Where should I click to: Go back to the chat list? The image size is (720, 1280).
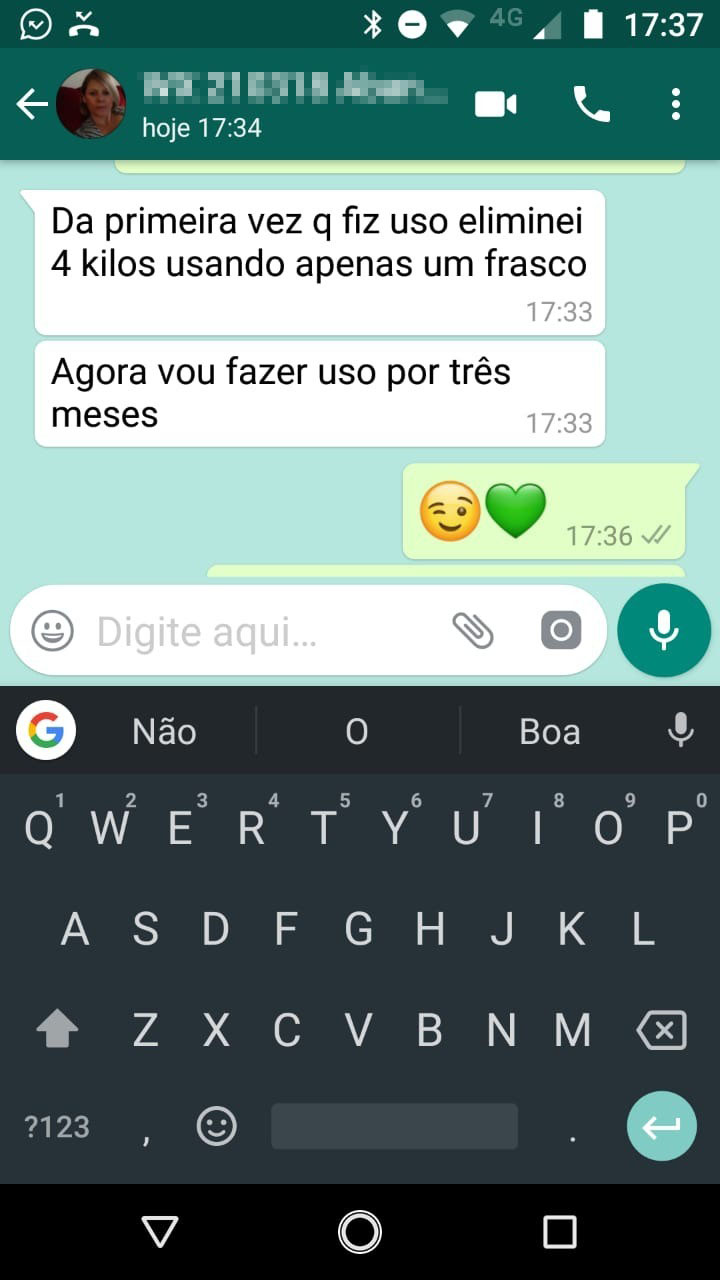pyautogui.click(x=32, y=104)
